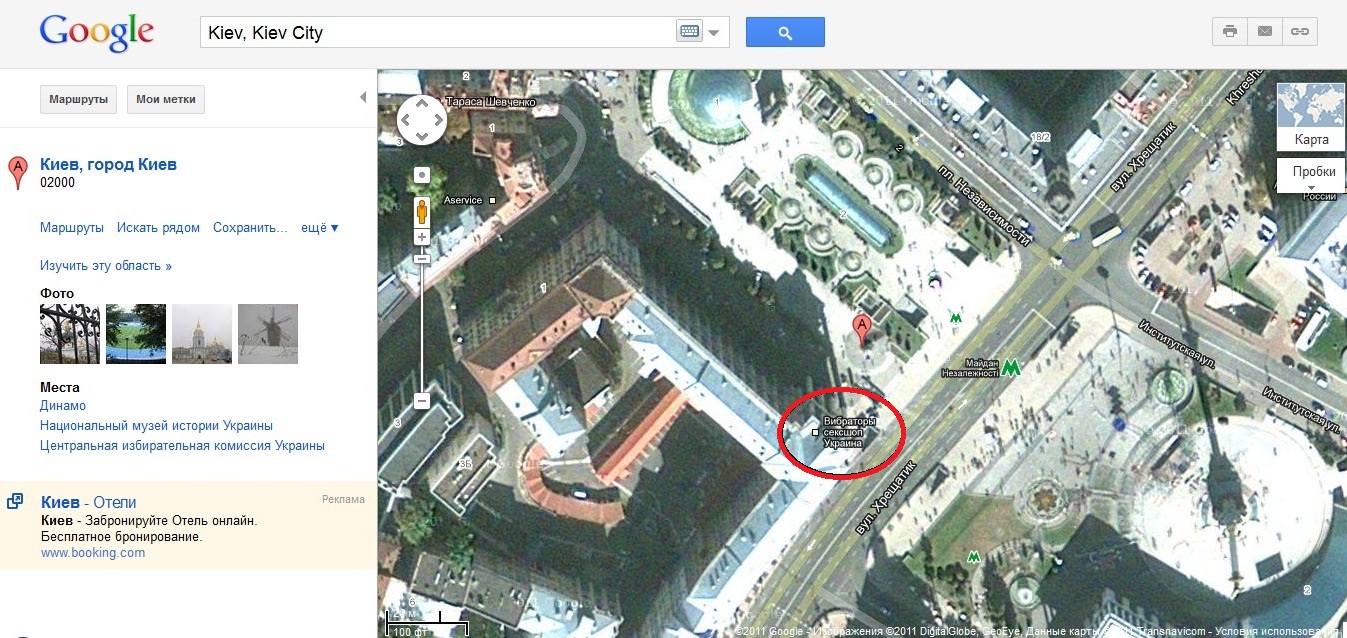Expand the ещё dropdown

point(320,228)
